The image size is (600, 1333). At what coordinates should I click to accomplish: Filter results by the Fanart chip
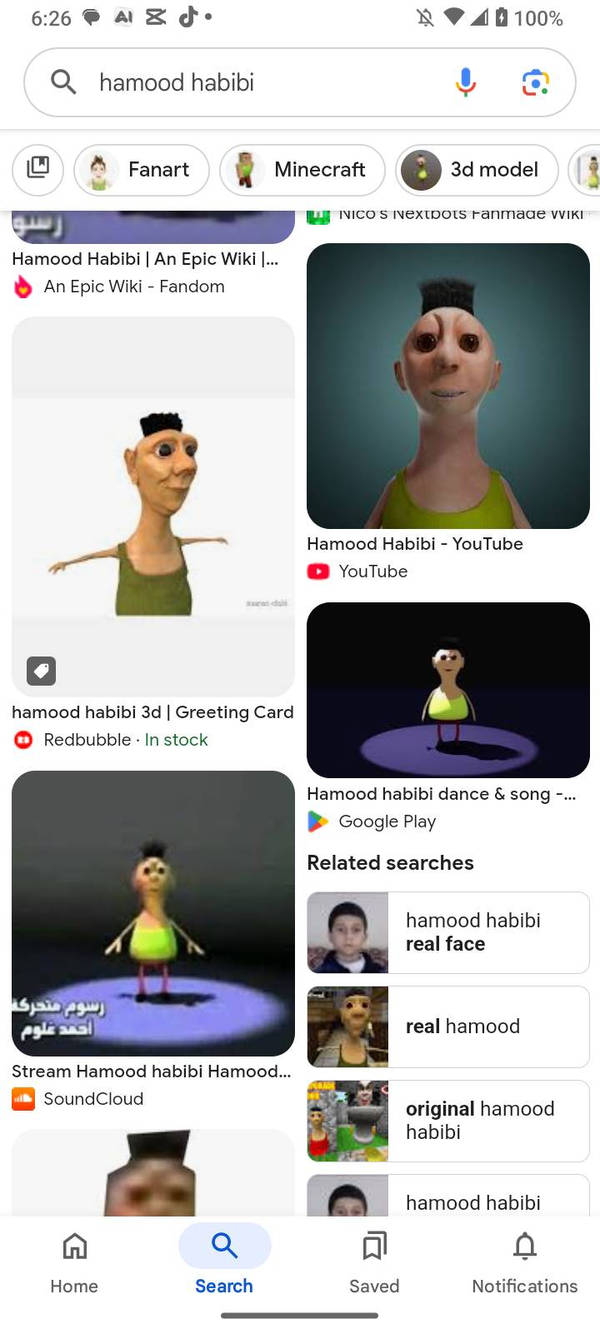pyautogui.click(x=141, y=169)
